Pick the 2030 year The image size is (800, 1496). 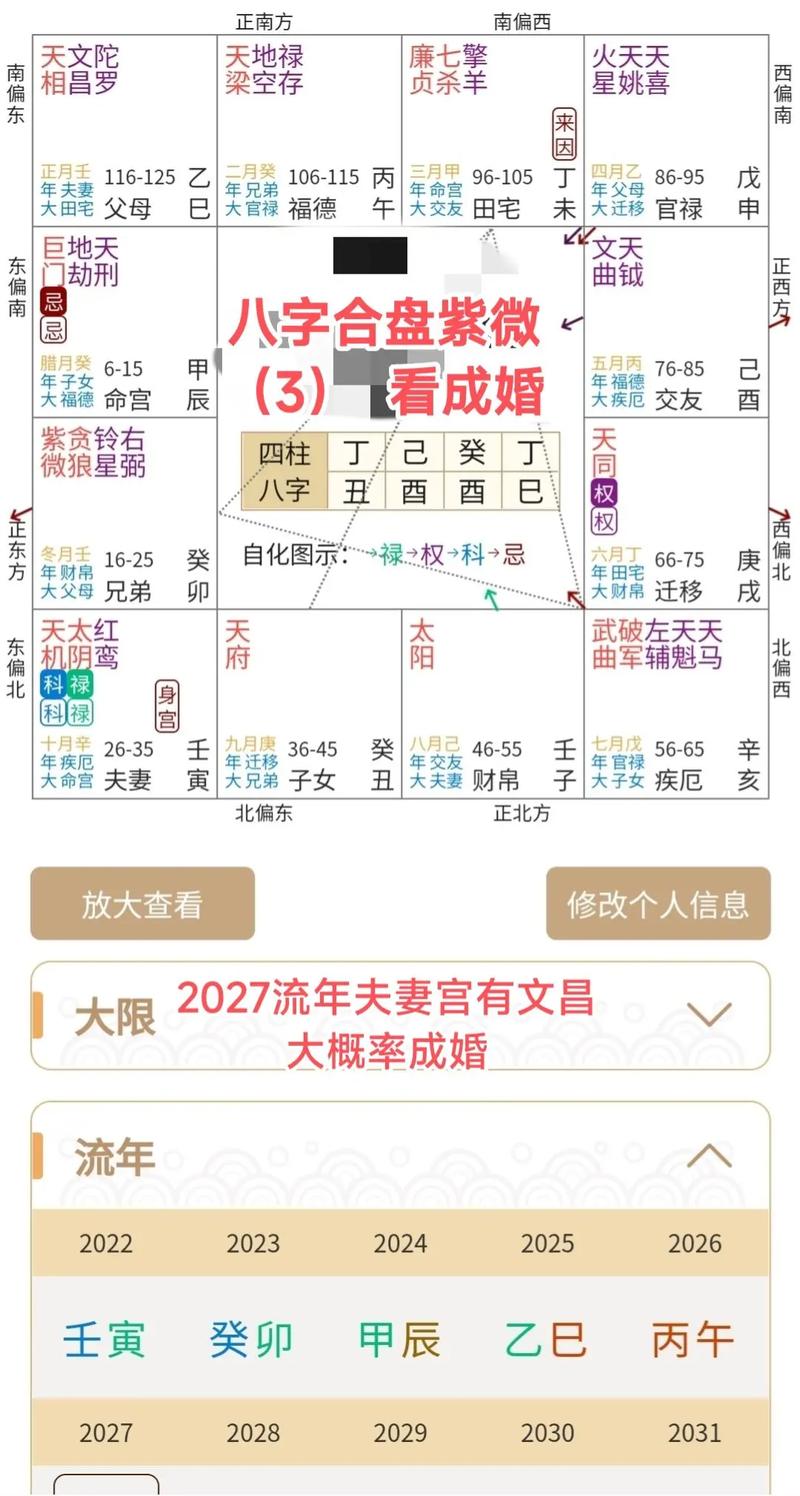547,1433
